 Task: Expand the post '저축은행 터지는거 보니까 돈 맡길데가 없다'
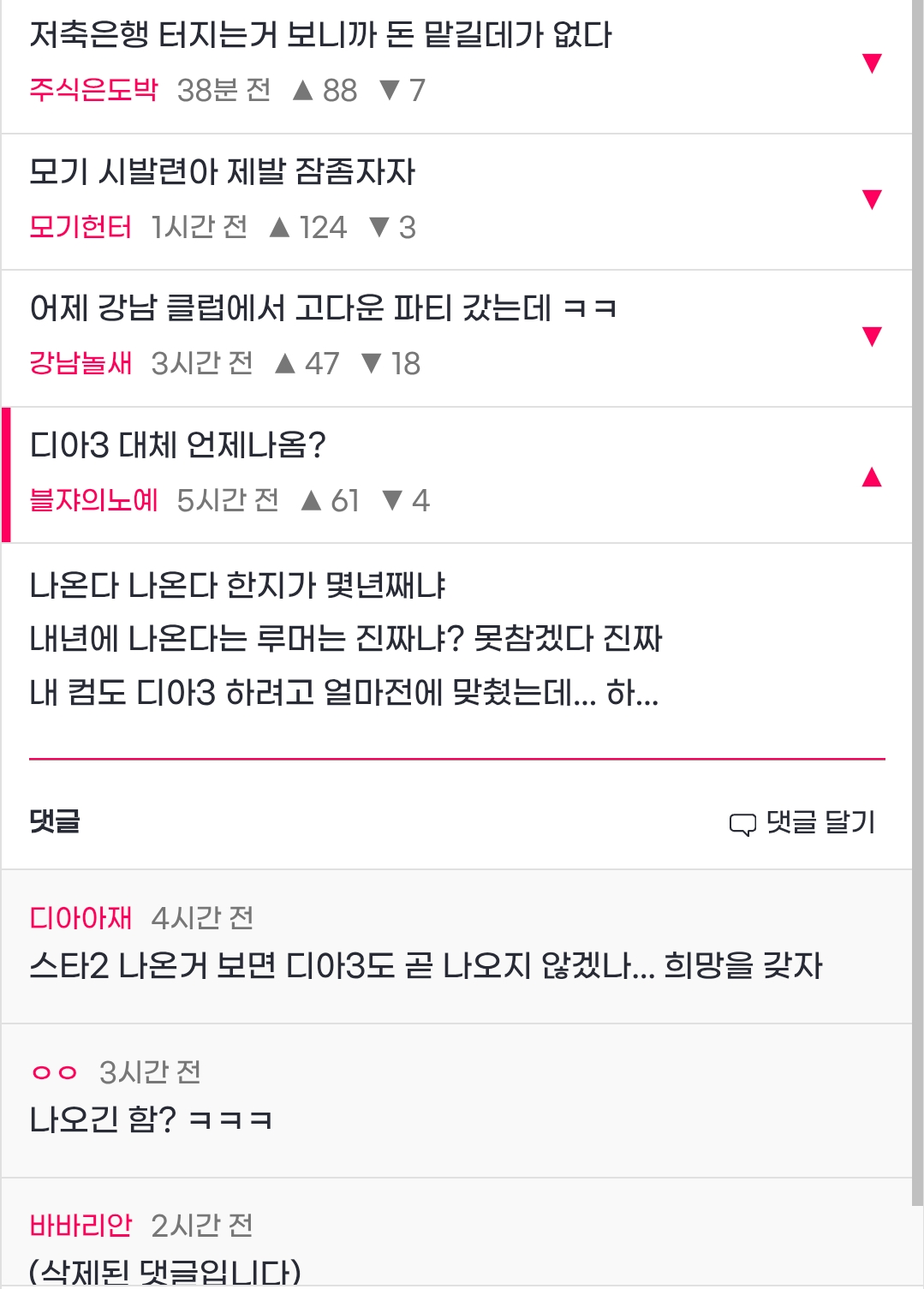tap(872, 63)
